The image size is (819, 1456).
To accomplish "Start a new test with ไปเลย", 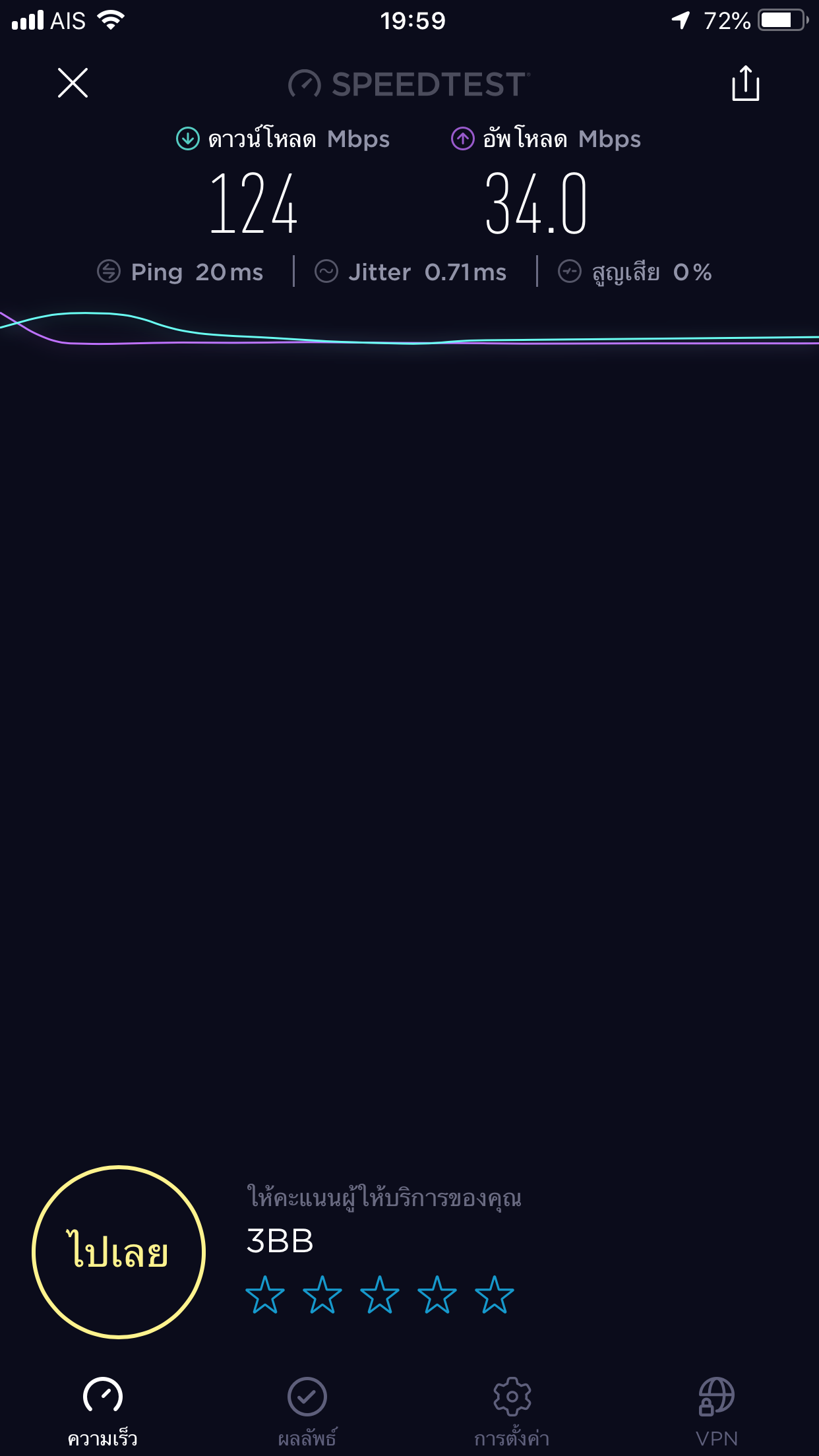I will point(119,1252).
